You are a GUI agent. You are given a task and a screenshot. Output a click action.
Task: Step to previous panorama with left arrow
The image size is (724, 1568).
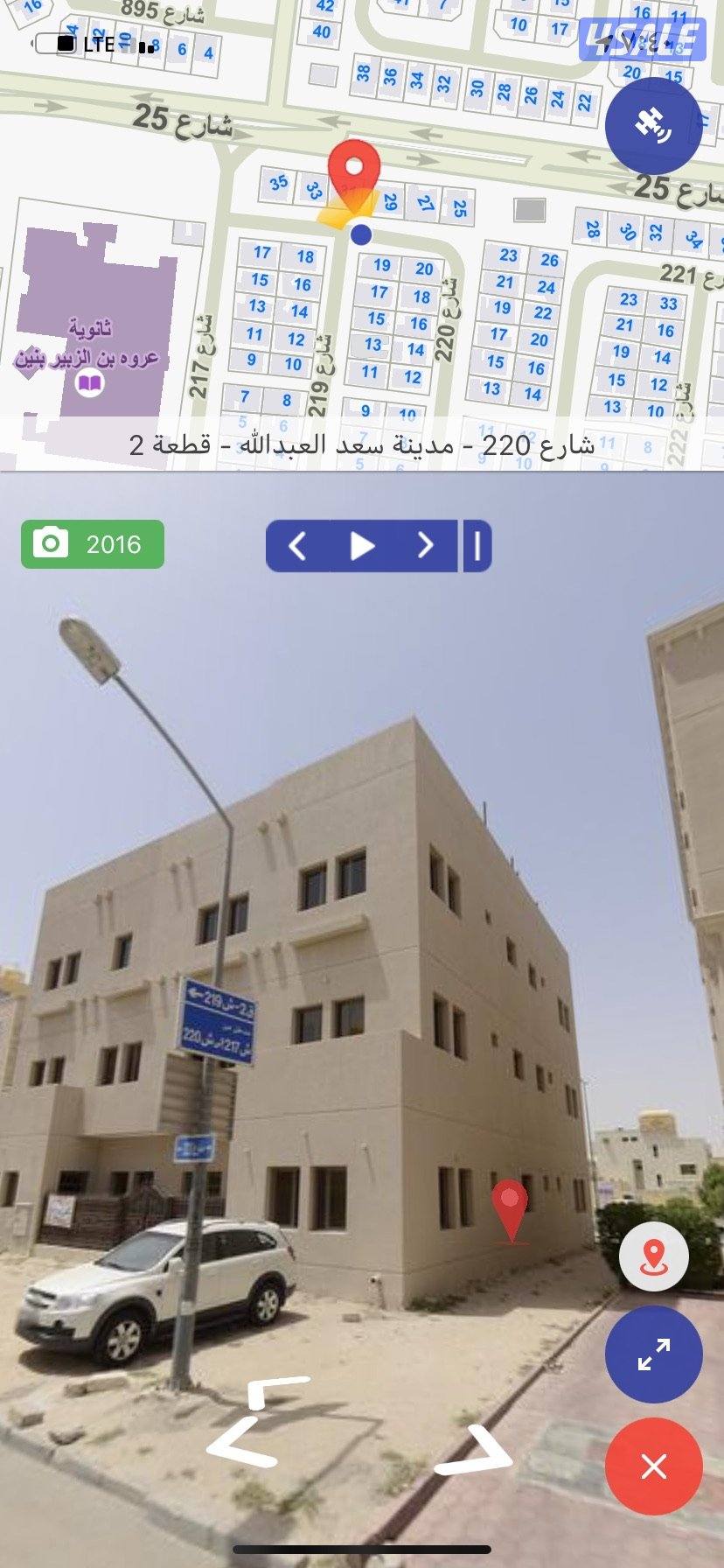tap(296, 544)
